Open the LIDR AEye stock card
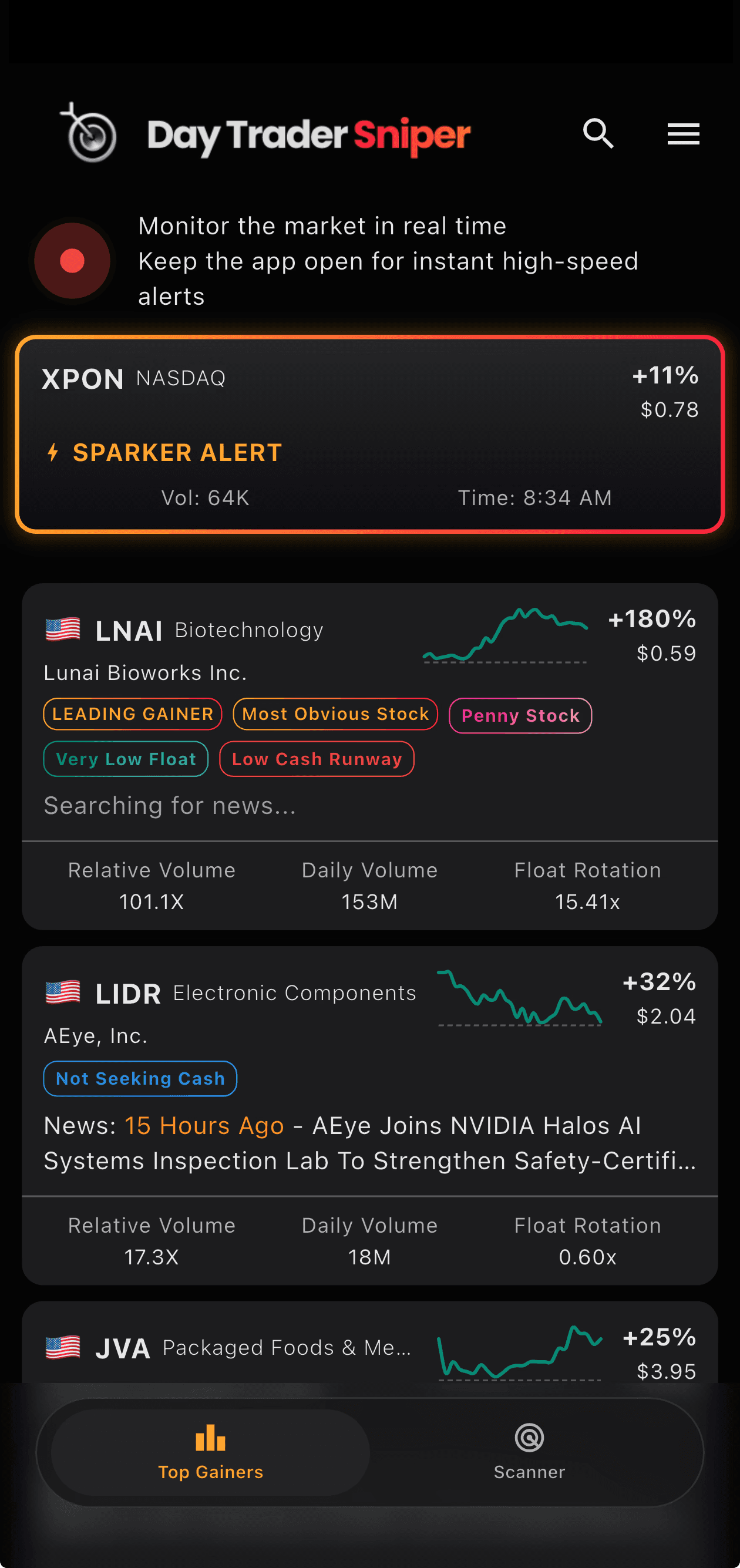The width and height of the screenshot is (740, 1568). point(370,1115)
